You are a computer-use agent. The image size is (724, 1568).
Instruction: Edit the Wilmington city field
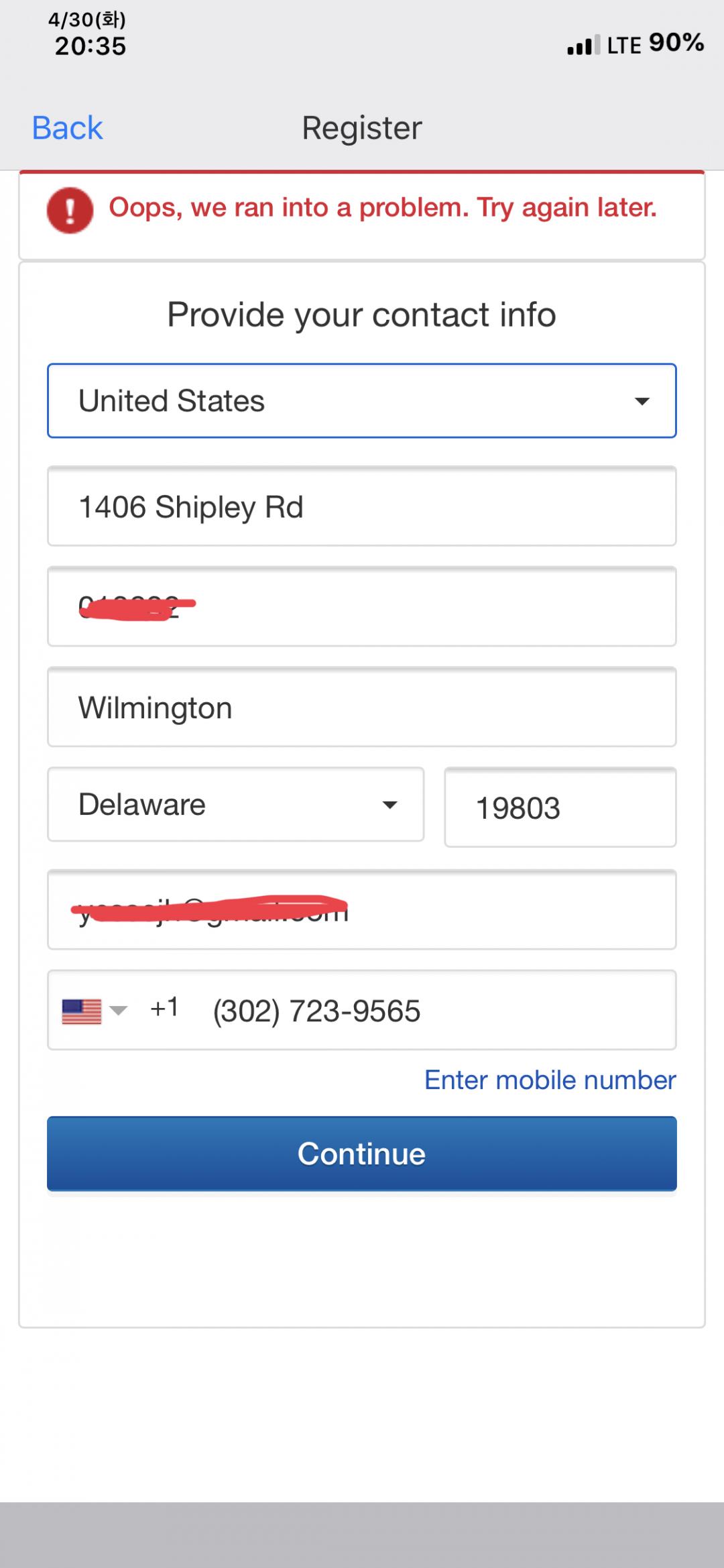click(x=362, y=707)
